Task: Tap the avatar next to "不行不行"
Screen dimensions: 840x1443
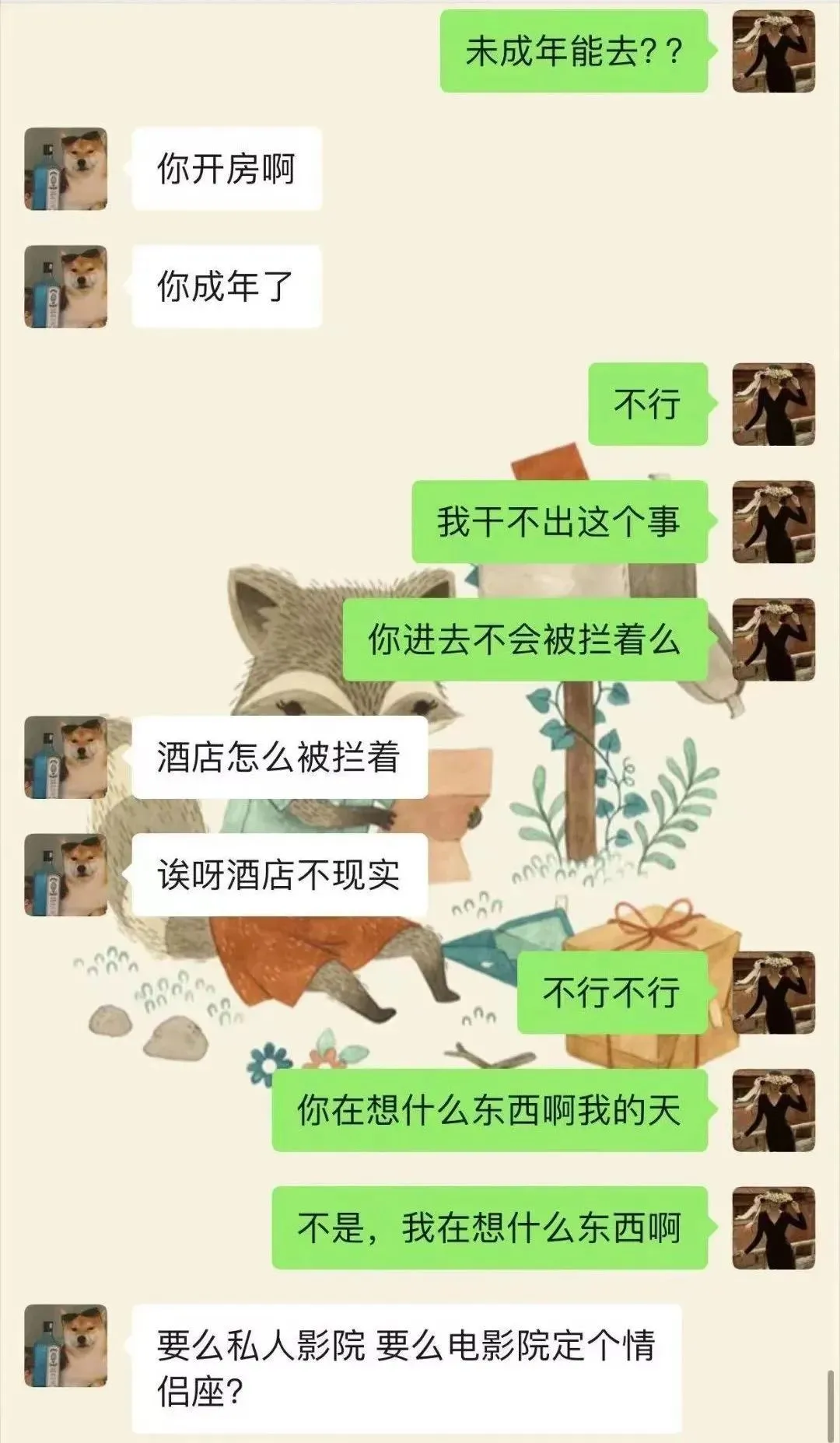Action: [x=773, y=993]
